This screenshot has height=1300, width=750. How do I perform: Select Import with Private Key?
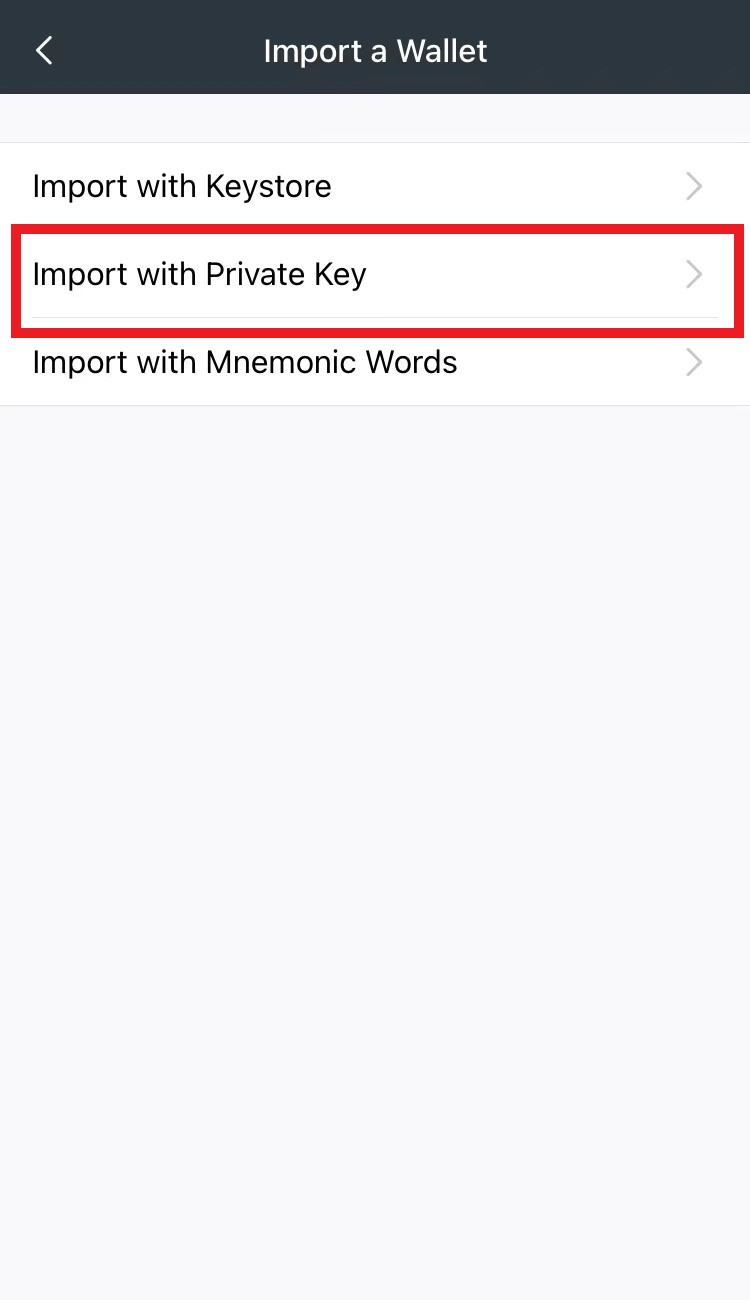tap(375, 274)
